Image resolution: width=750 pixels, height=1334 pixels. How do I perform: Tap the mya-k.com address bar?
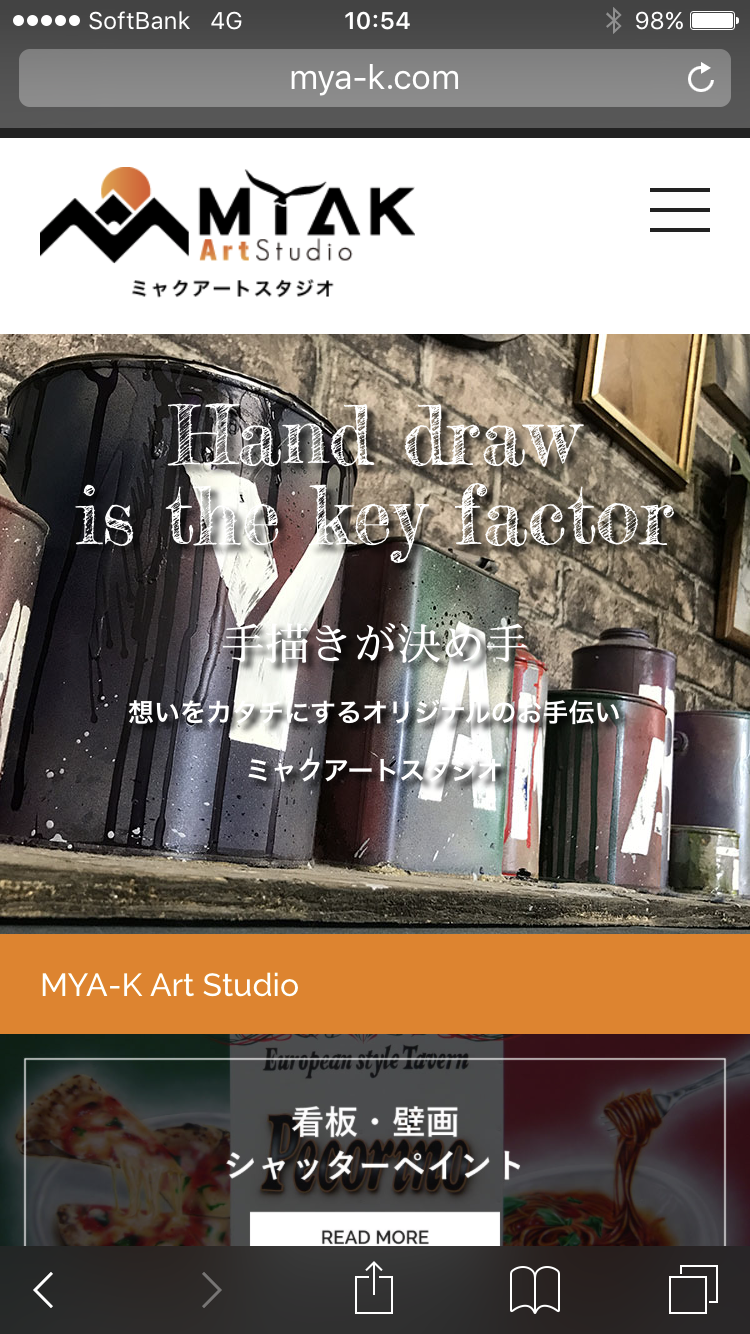click(374, 78)
